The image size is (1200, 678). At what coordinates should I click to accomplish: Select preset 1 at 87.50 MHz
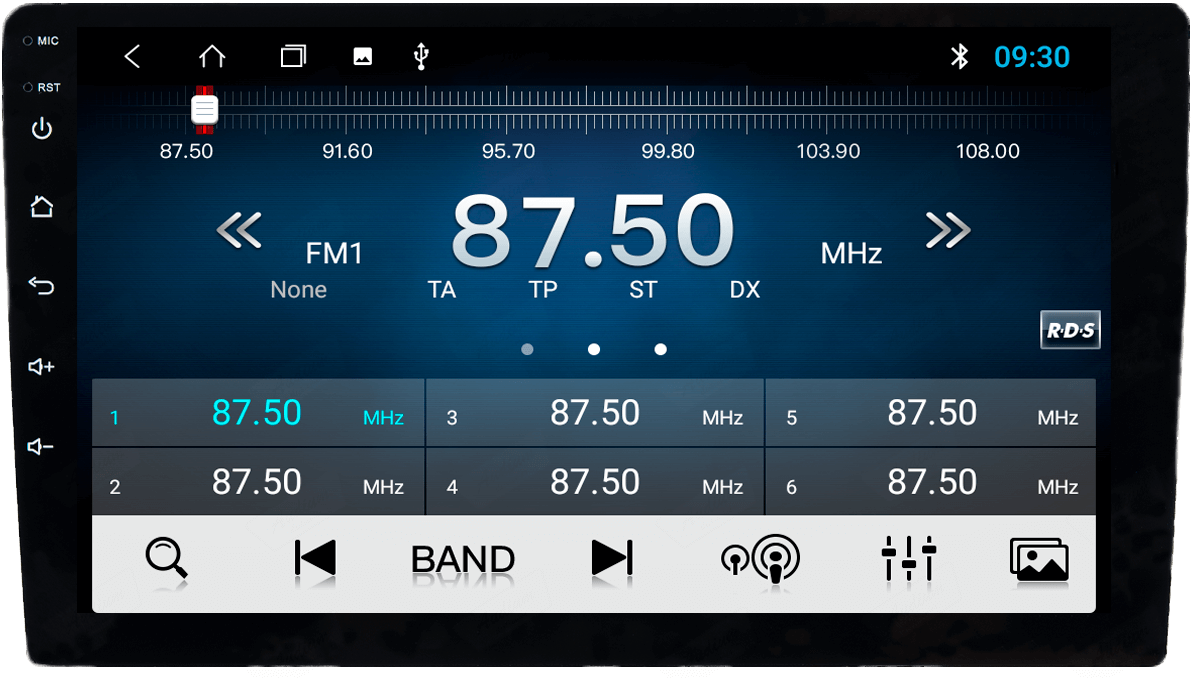(x=258, y=413)
